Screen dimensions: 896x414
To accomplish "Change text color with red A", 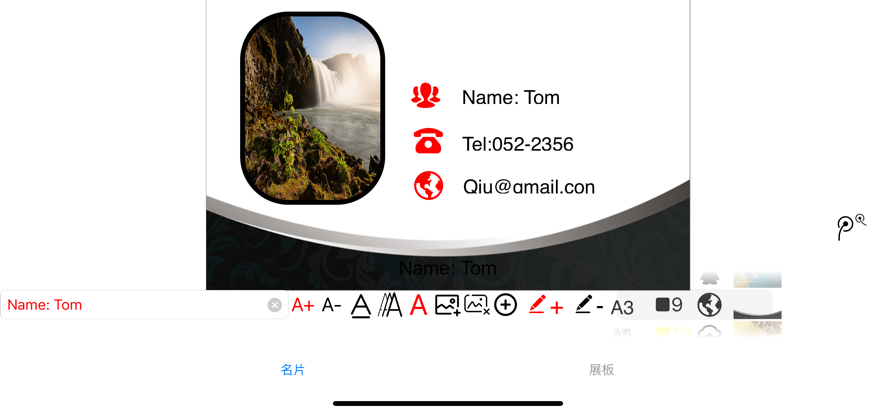I will click(x=419, y=305).
